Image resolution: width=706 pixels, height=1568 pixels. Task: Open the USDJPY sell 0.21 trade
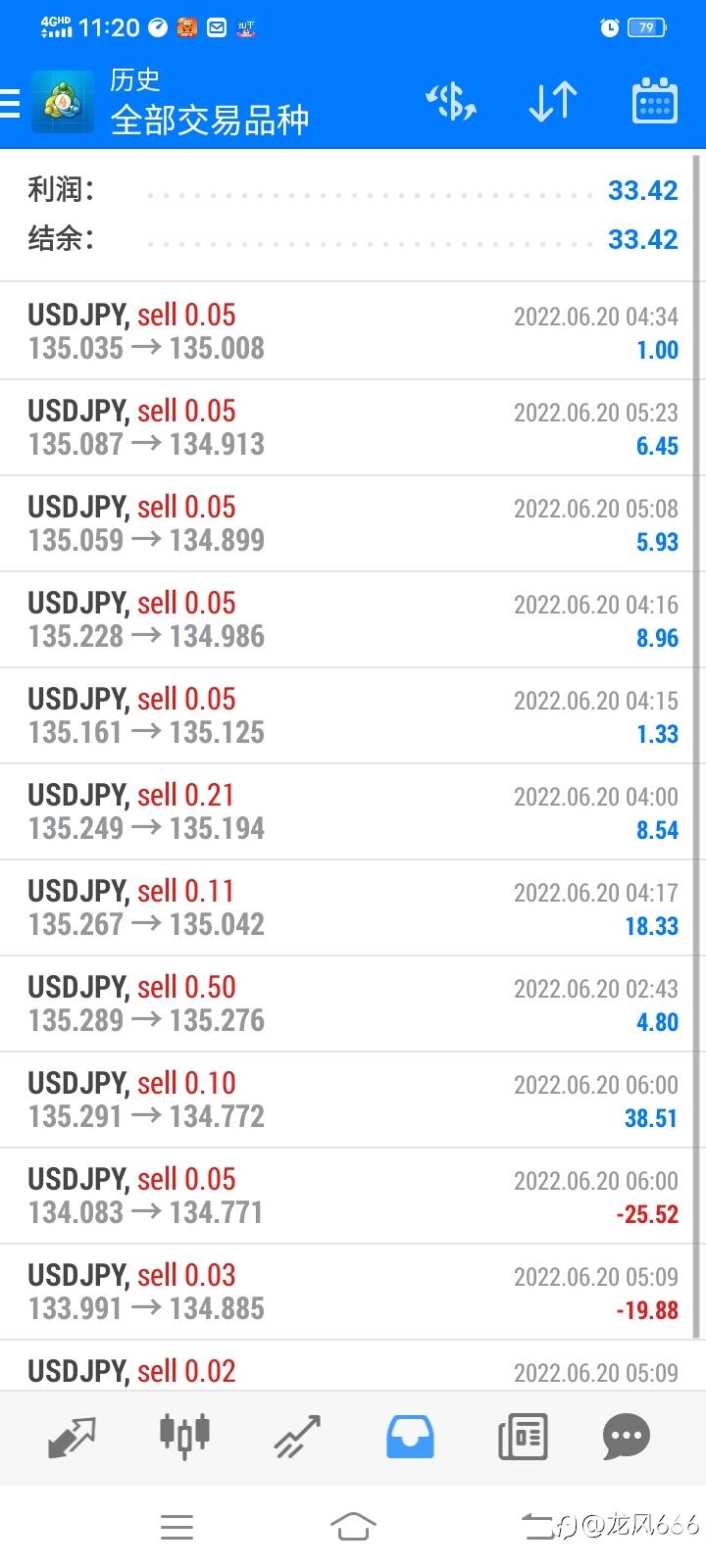click(353, 811)
